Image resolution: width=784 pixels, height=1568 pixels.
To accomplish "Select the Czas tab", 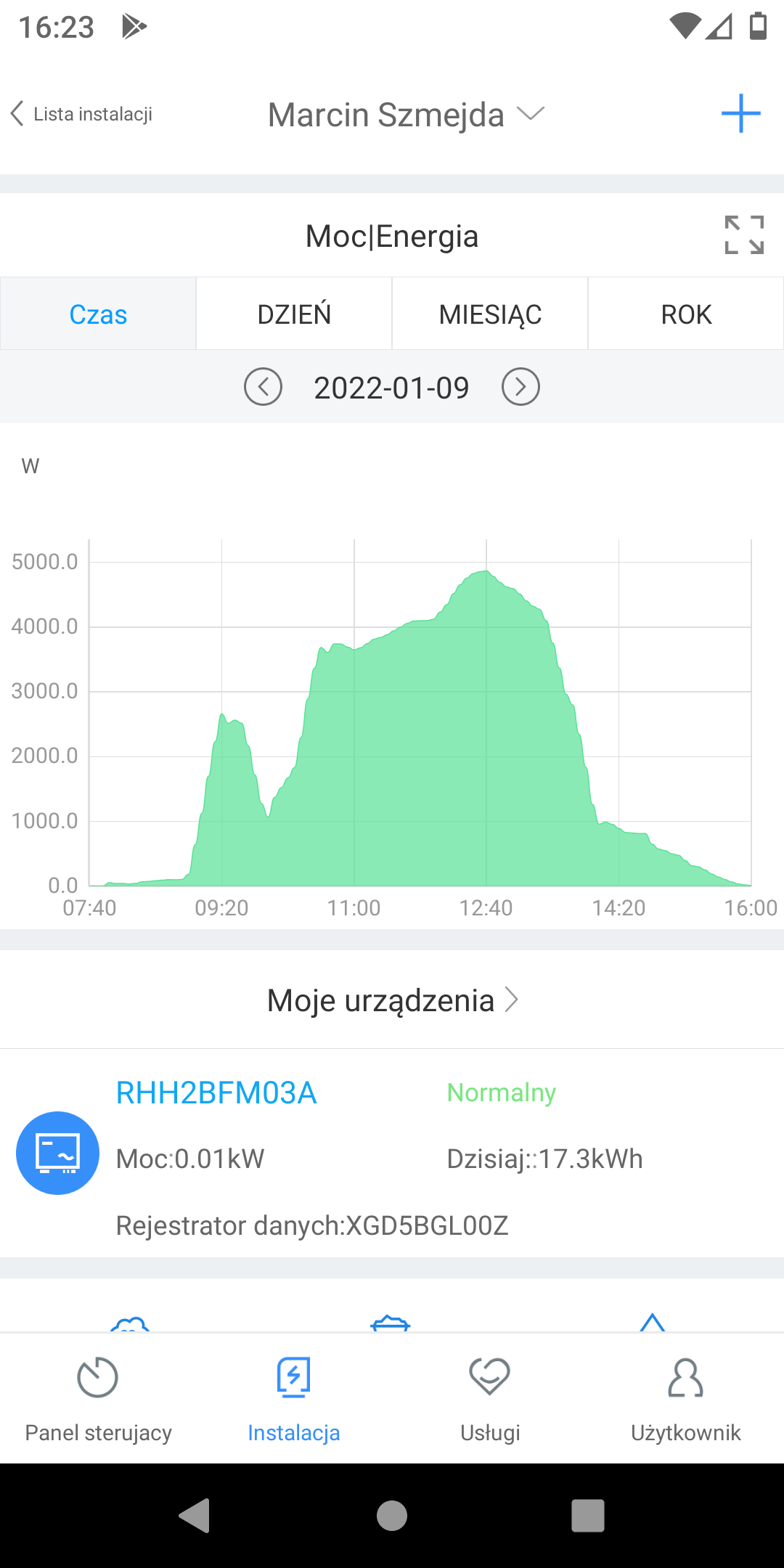I will click(98, 314).
